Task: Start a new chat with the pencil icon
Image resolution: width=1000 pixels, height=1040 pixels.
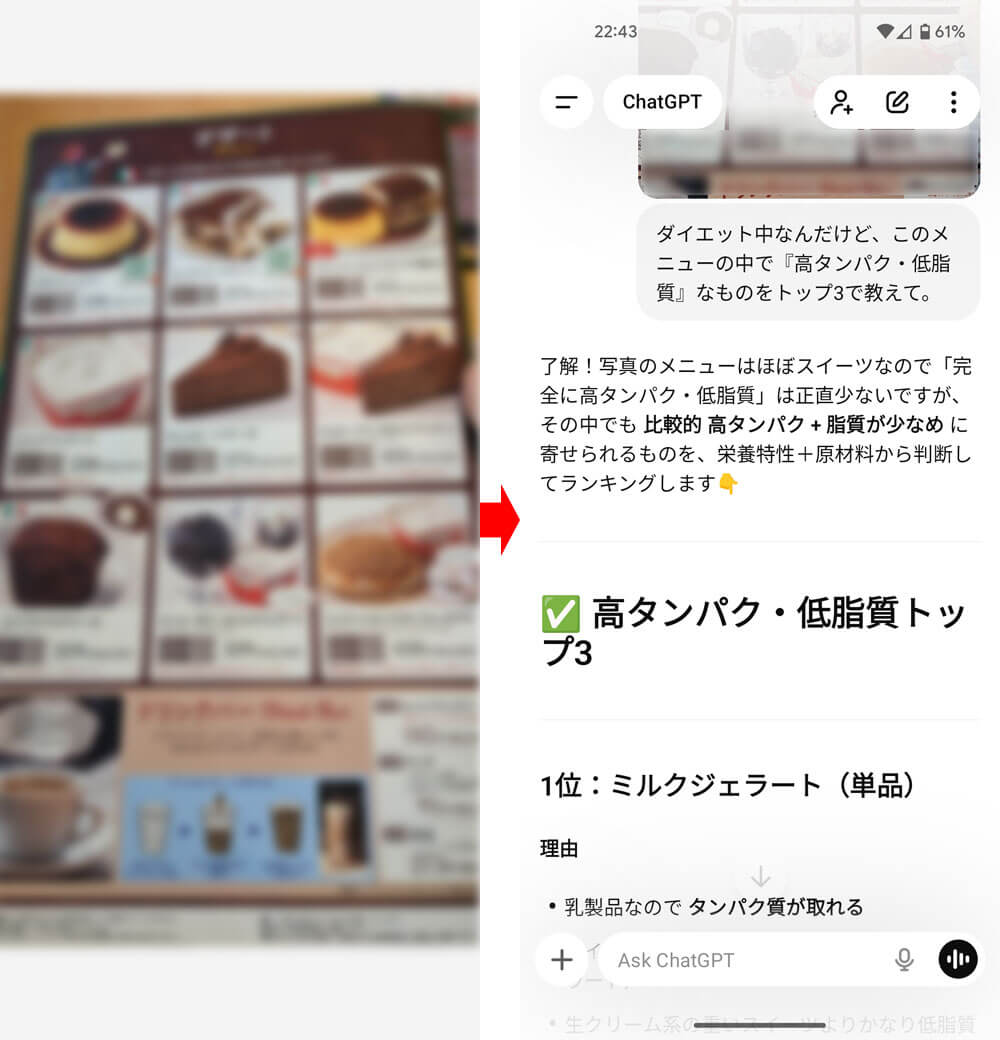Action: tap(897, 102)
